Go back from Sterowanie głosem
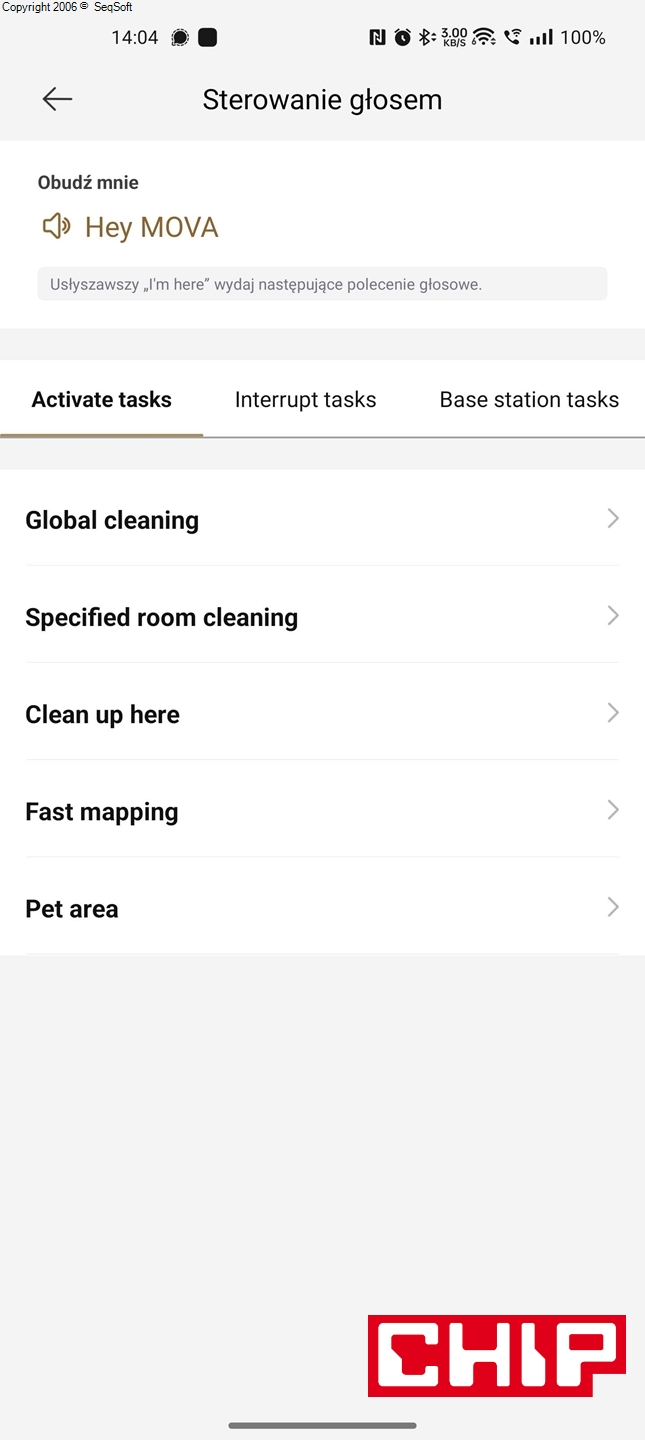Screen dimensions: 645x1440 click(x=57, y=98)
